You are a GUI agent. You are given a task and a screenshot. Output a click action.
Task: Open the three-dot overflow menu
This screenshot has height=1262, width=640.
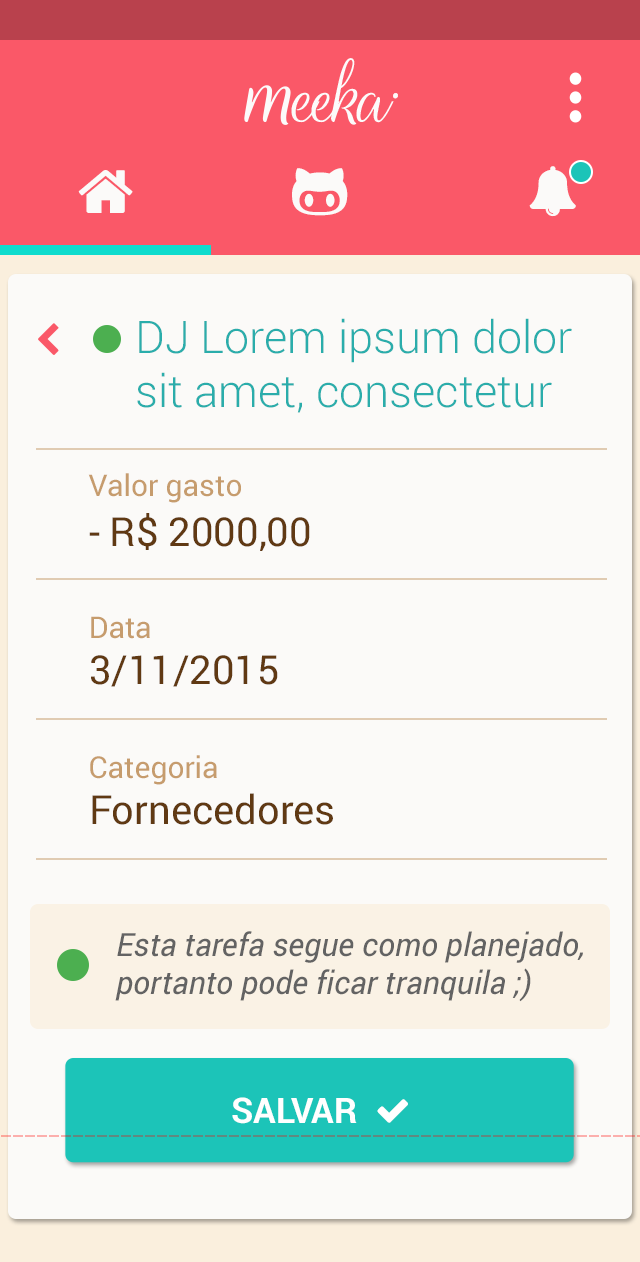(x=575, y=98)
